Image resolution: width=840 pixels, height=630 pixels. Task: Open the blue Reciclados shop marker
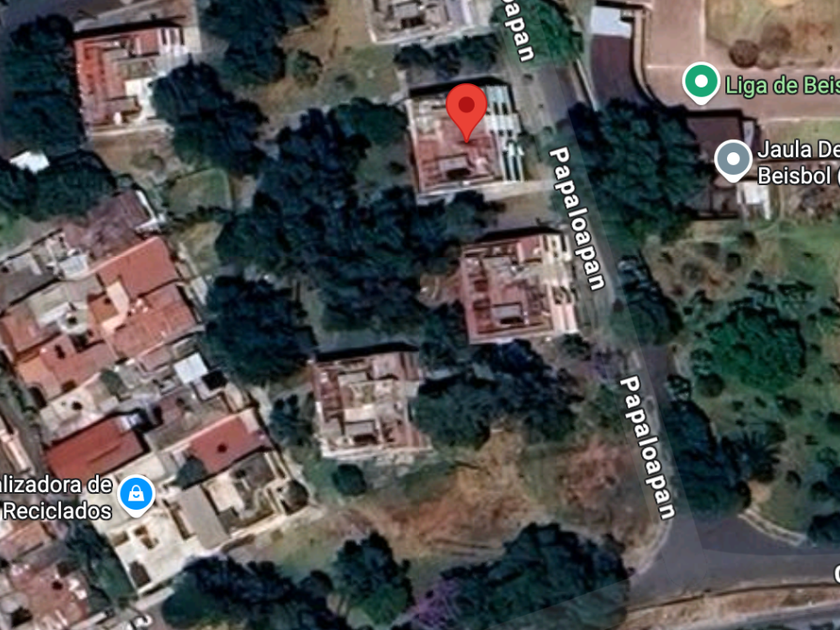(137, 496)
